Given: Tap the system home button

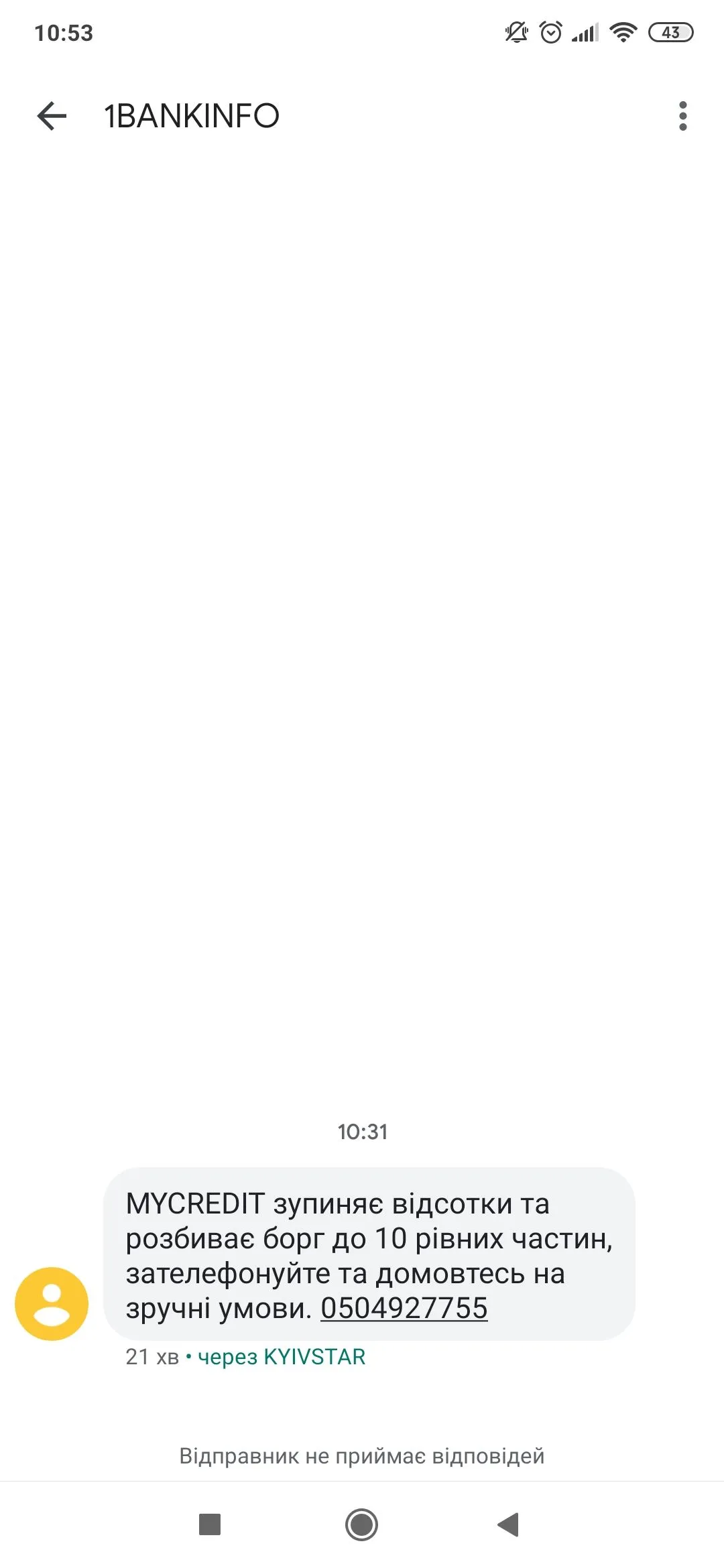Looking at the screenshot, I should 361,1524.
